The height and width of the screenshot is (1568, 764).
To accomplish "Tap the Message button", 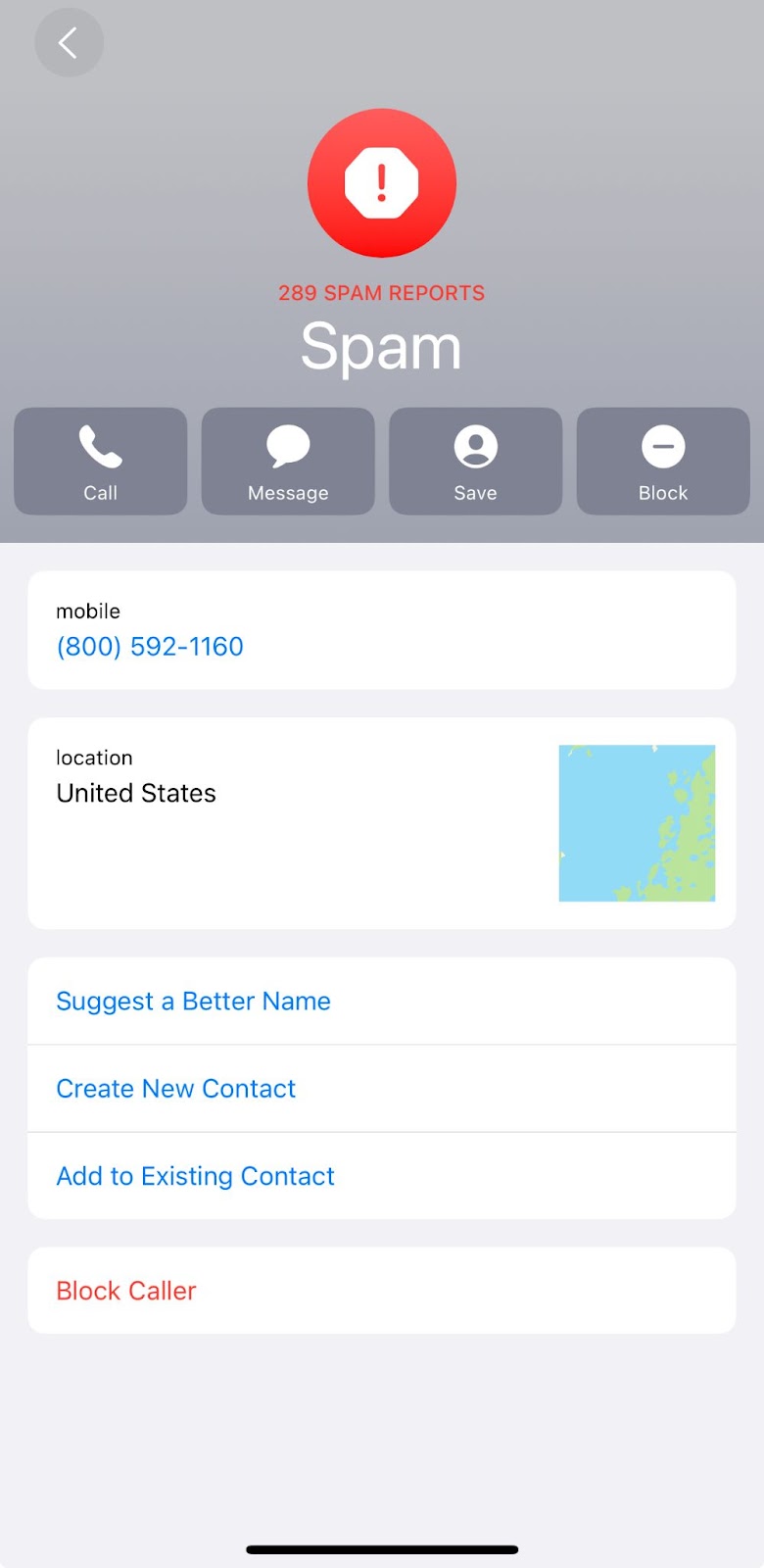I will (x=288, y=461).
